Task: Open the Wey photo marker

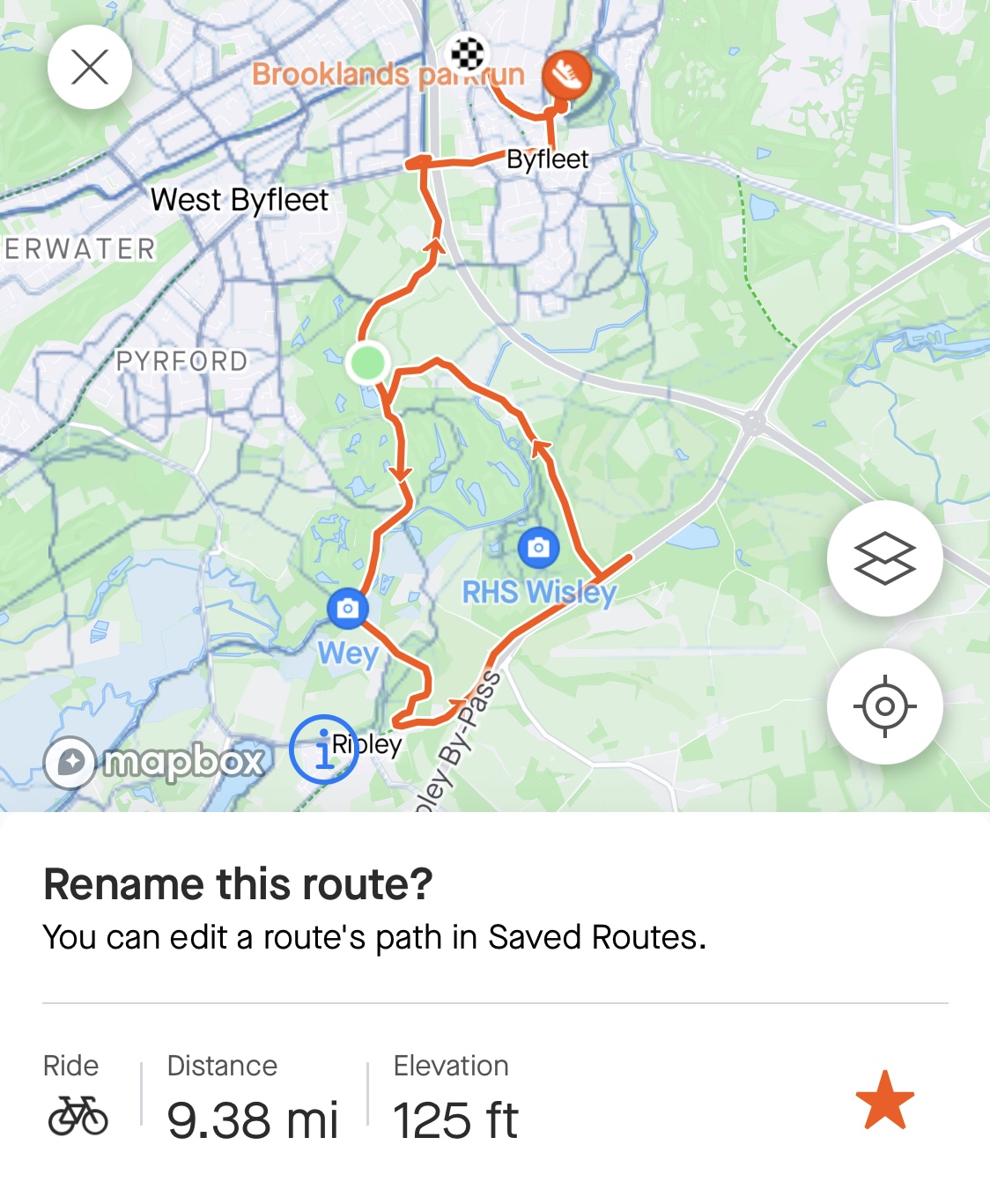Action: pyautogui.click(x=348, y=608)
